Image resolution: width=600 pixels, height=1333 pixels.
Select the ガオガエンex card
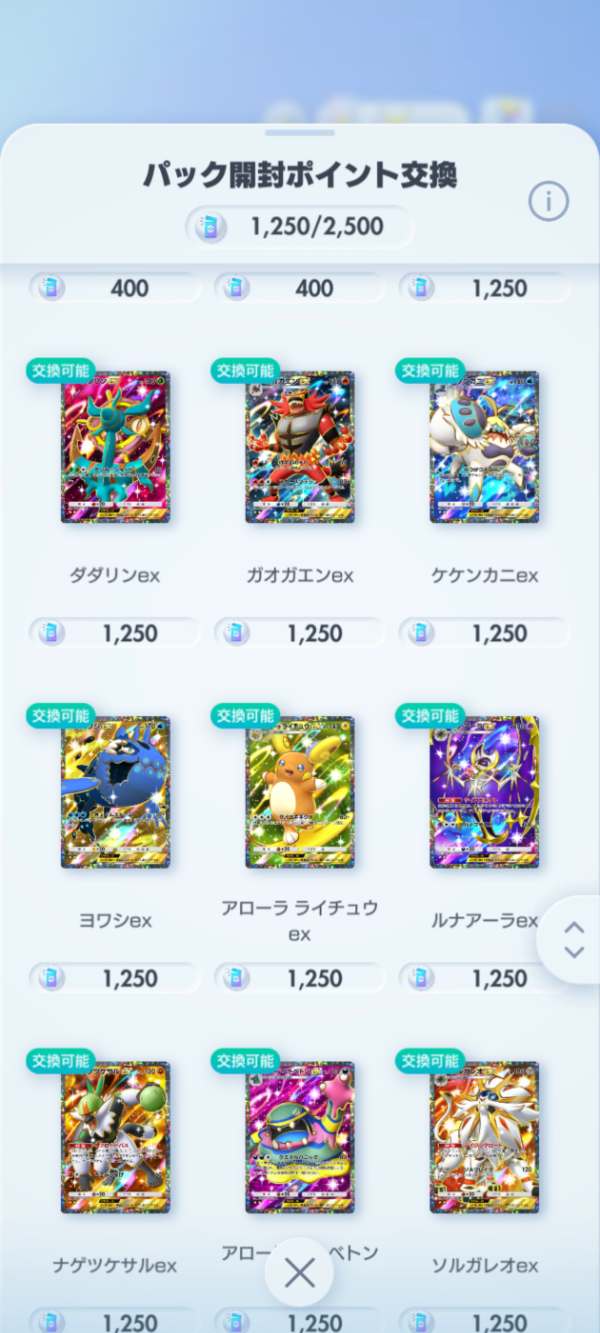(x=300, y=446)
